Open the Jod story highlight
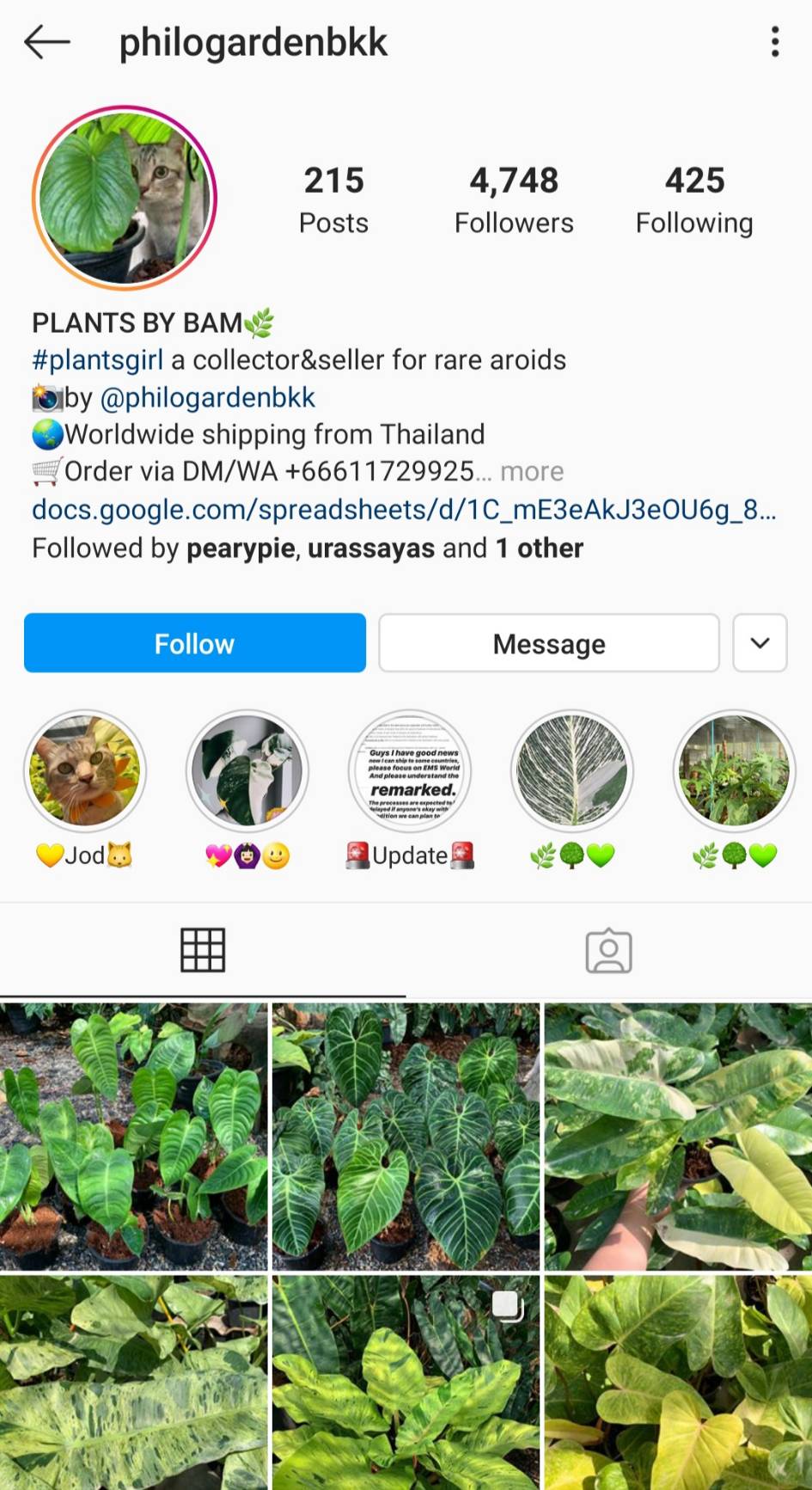 [x=85, y=771]
